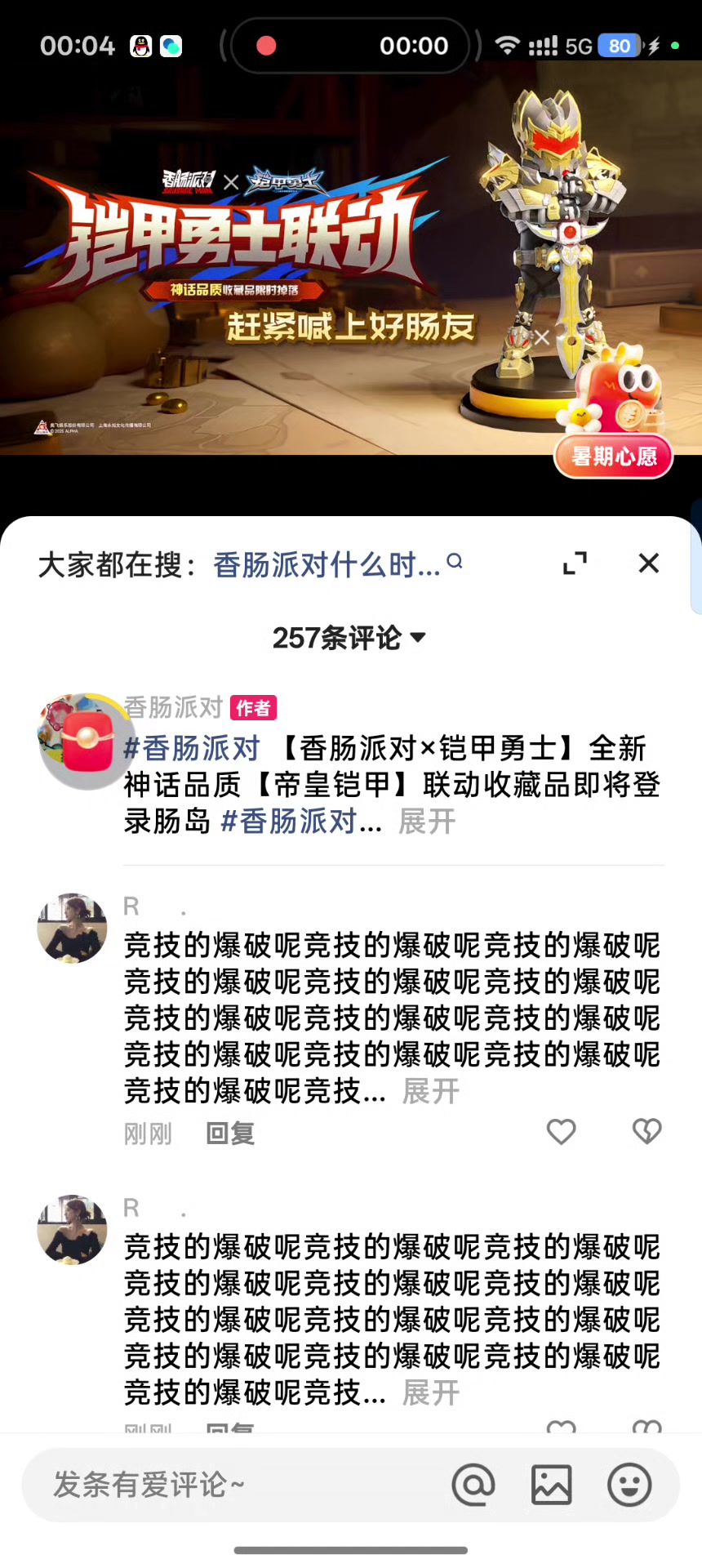Mention someone with the @ icon
The width and height of the screenshot is (702, 1568).
click(x=473, y=1485)
